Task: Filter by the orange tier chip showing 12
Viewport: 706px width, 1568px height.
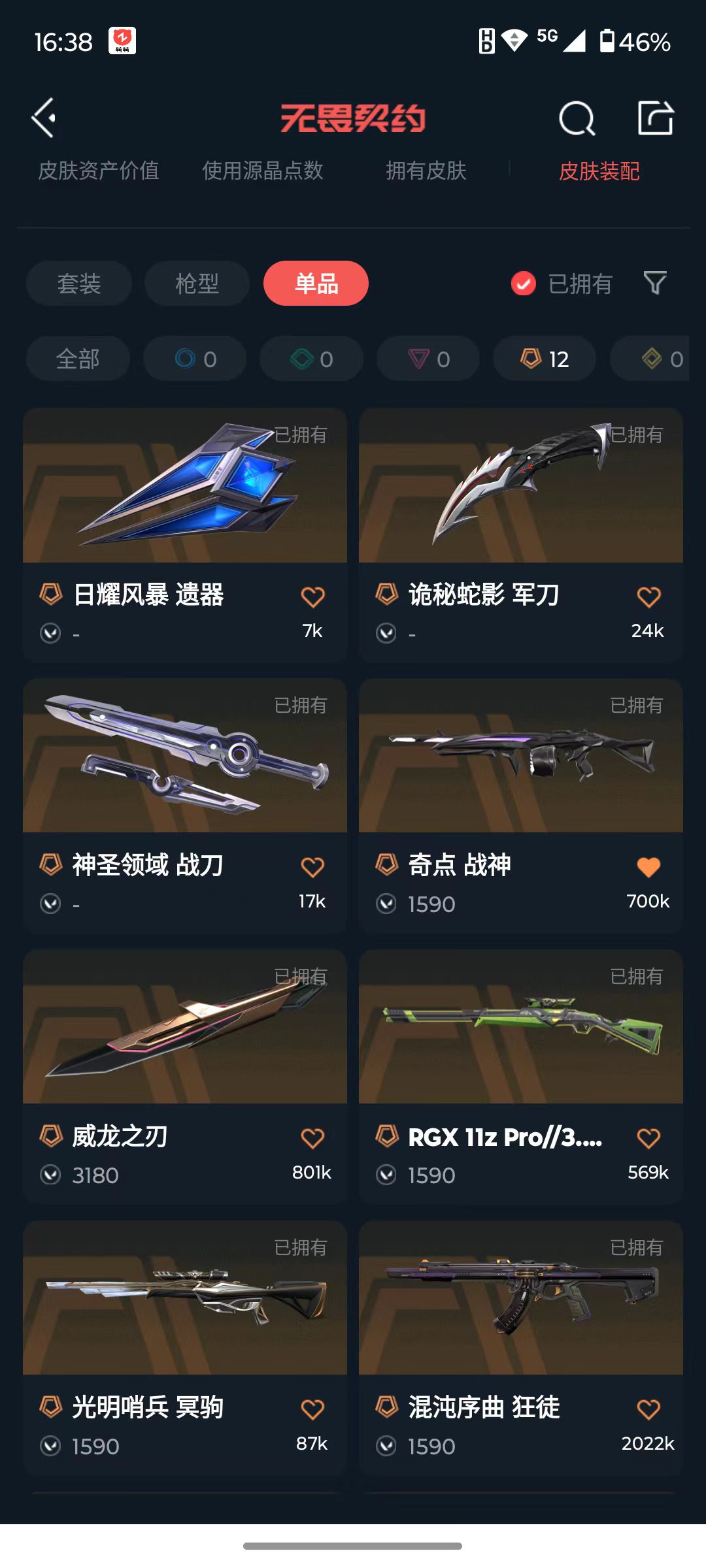Action: coord(545,359)
